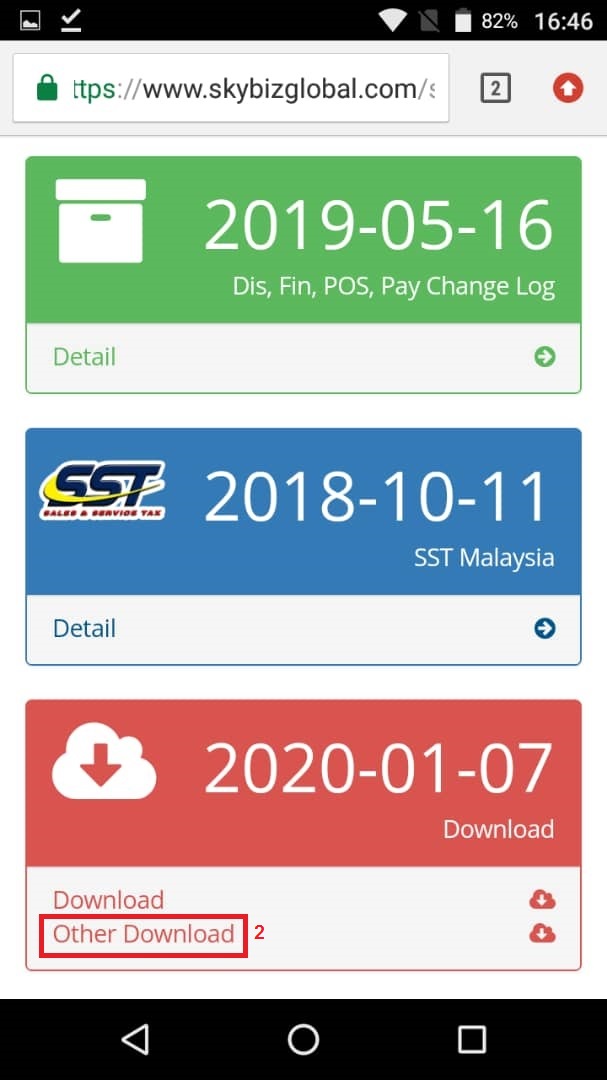Open Detail link under 2019-05-16 change log
Screen dimensions: 607x1080
pos(84,357)
